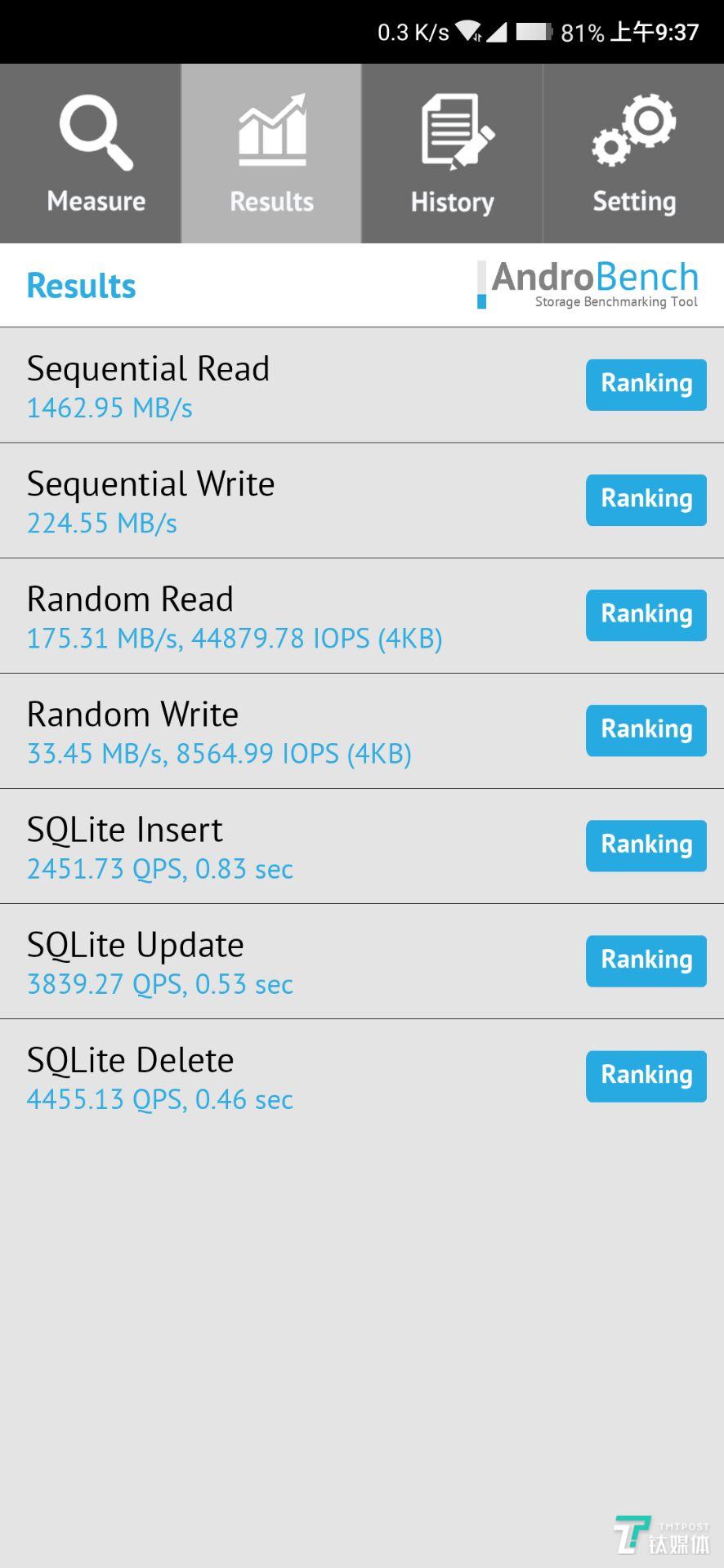Tap Ranking next to Sequential Write
This screenshot has height=1568, width=724.
646,499
